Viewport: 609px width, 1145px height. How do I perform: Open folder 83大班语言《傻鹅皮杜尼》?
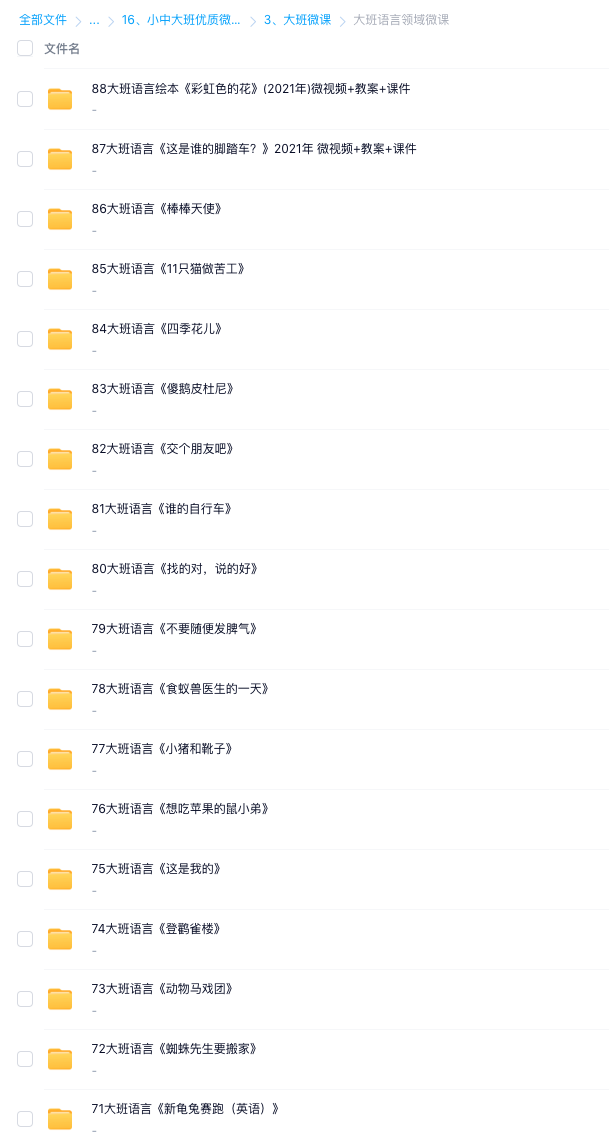[x=162, y=389]
